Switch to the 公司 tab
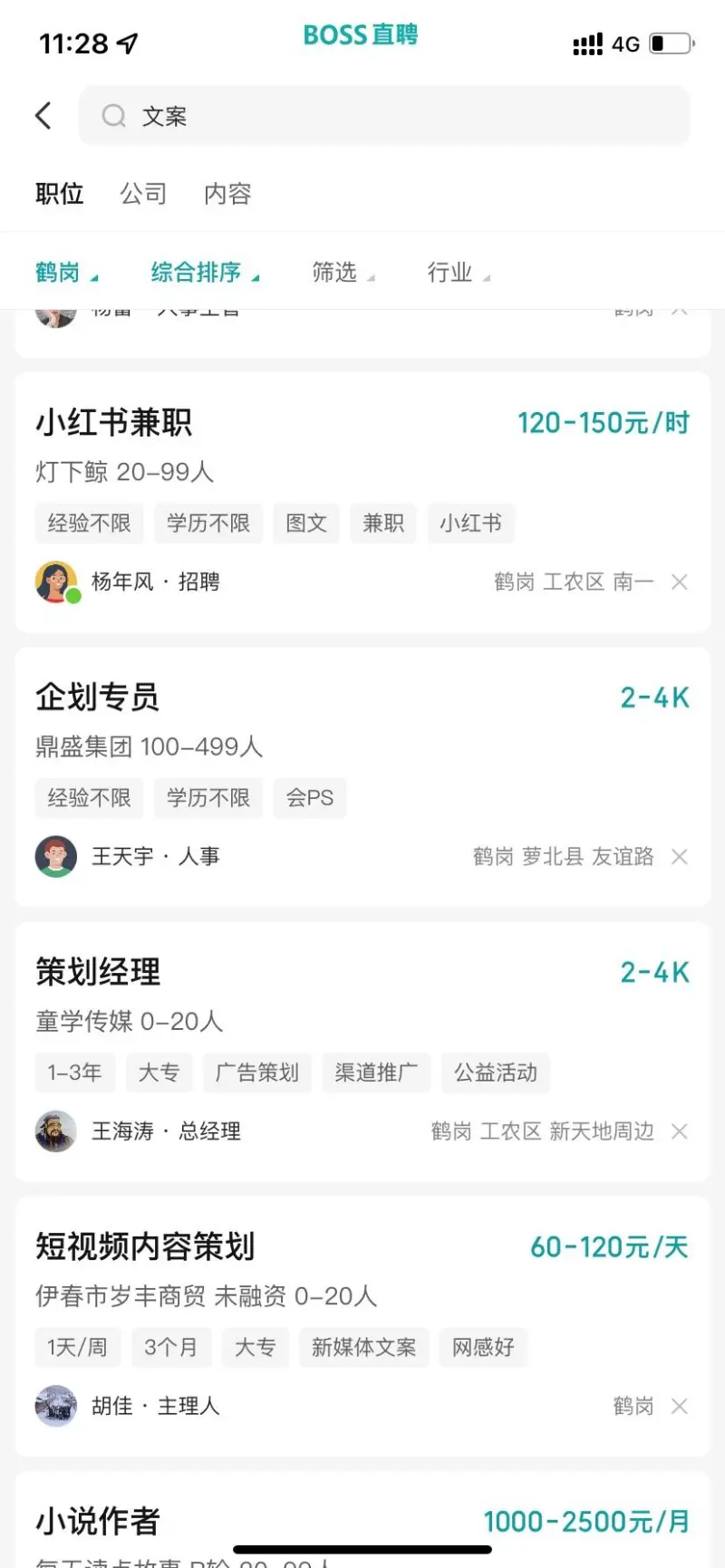The image size is (725, 1568). (143, 194)
